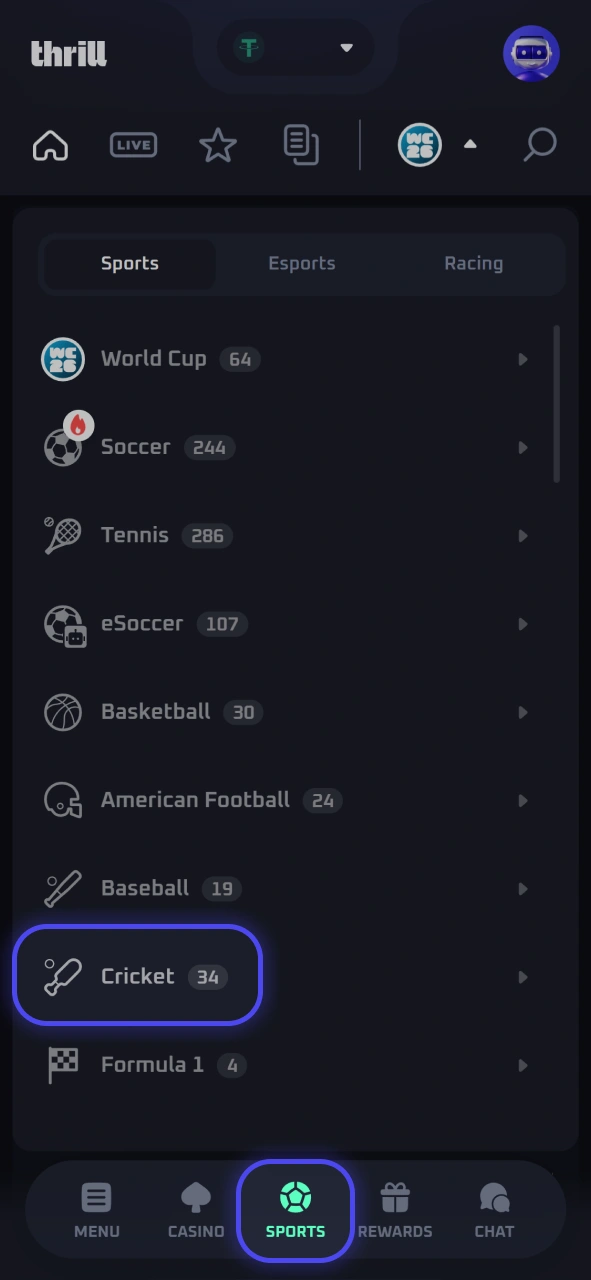Switch to the Racing tab
591x1280 pixels.
474,264
